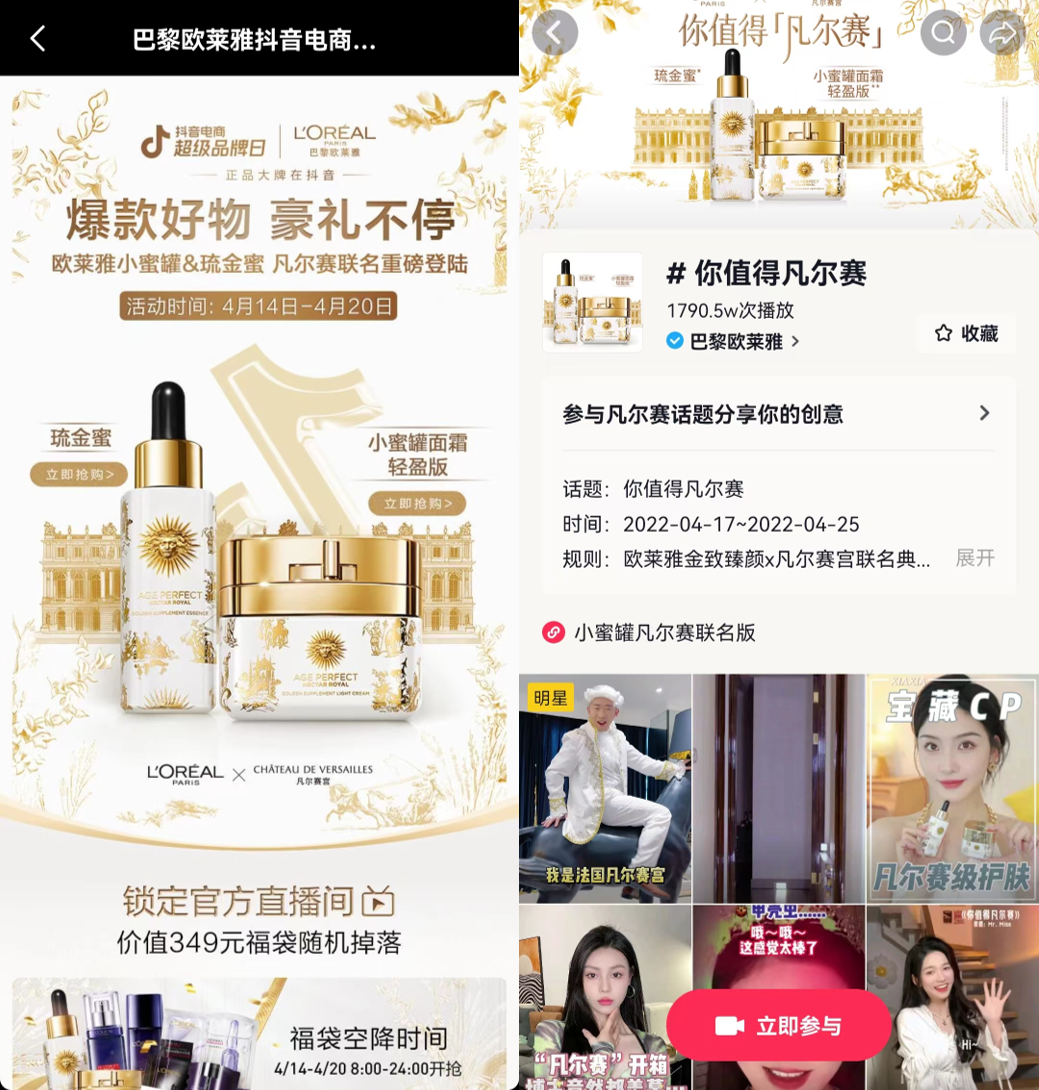Tap 收藏 to favorite the topic

coord(966,334)
